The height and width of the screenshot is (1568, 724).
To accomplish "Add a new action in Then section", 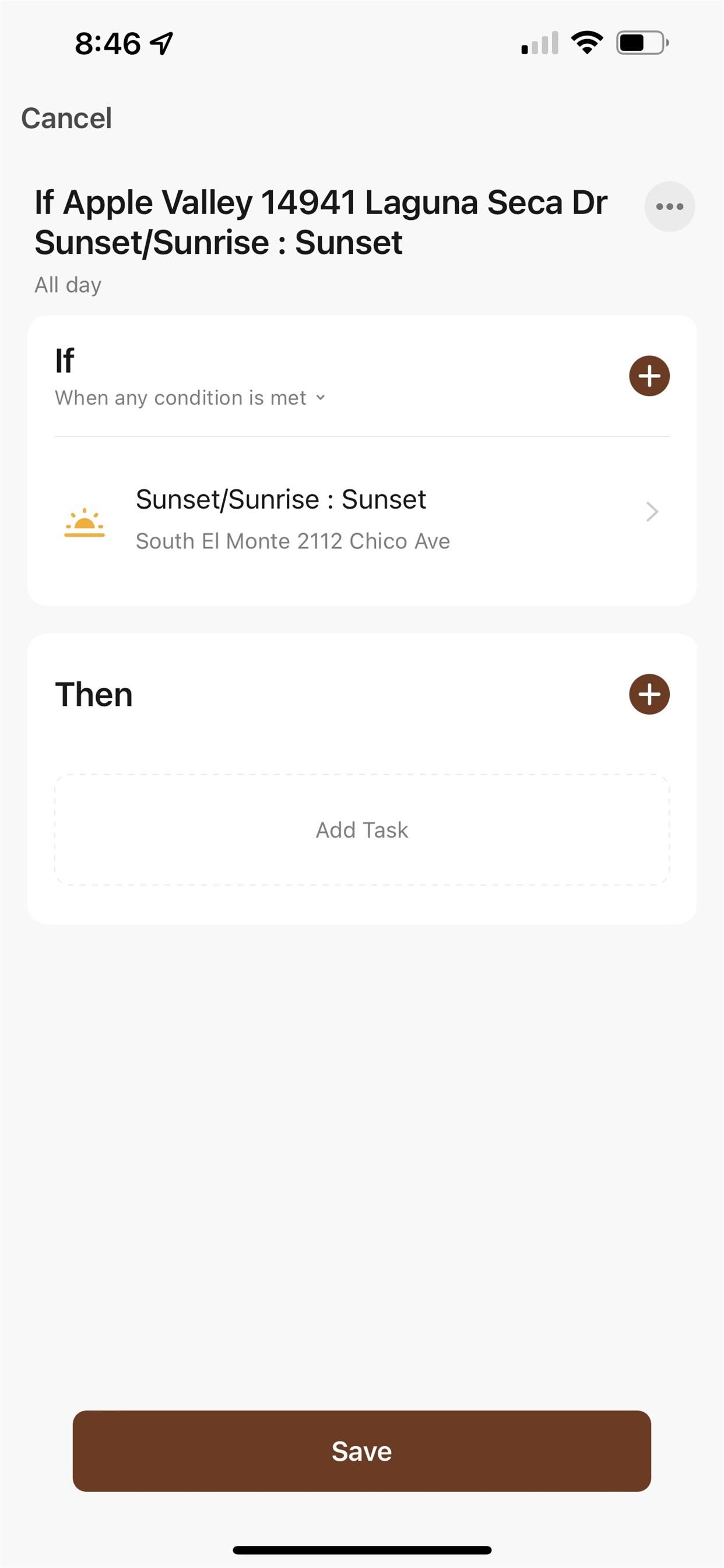I will point(649,695).
